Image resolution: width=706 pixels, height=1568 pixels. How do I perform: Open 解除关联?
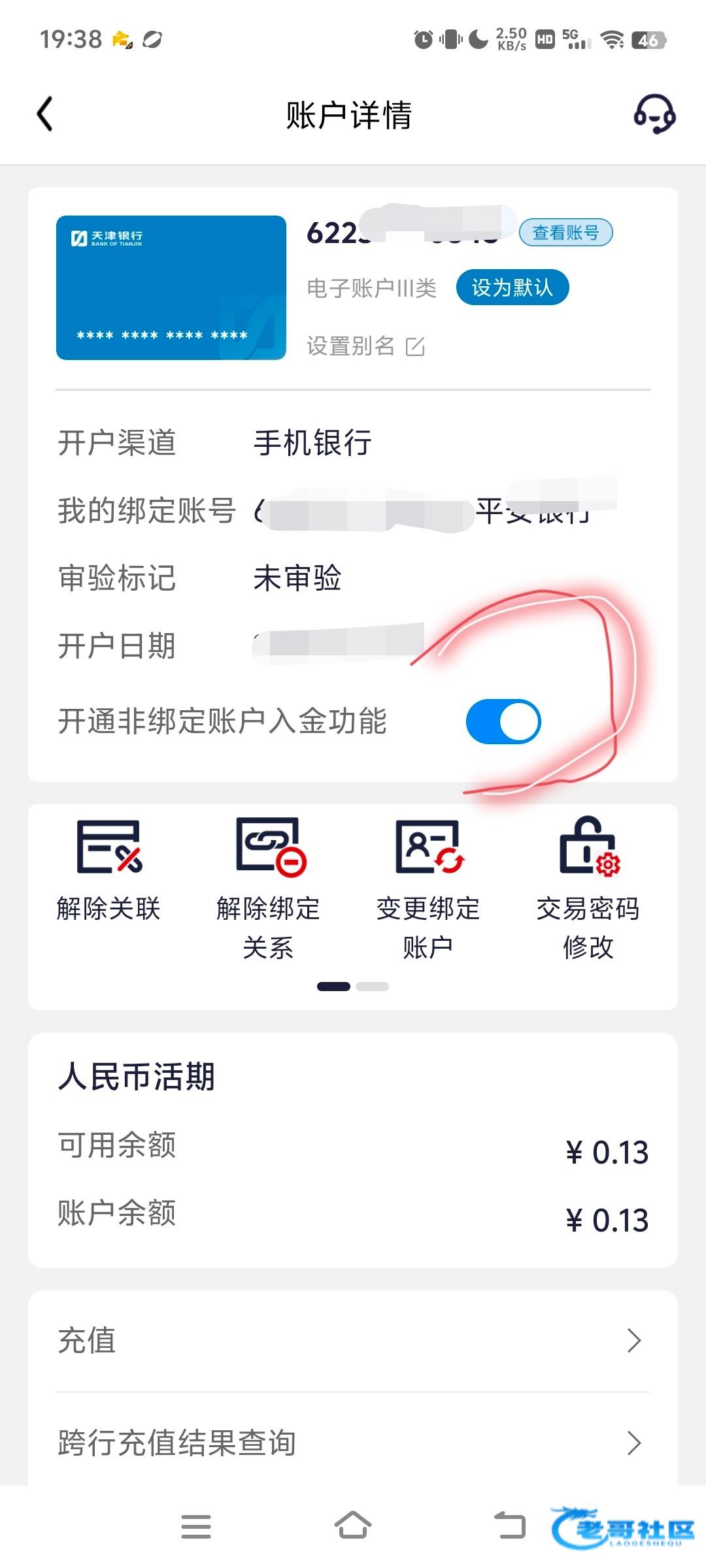click(109, 869)
